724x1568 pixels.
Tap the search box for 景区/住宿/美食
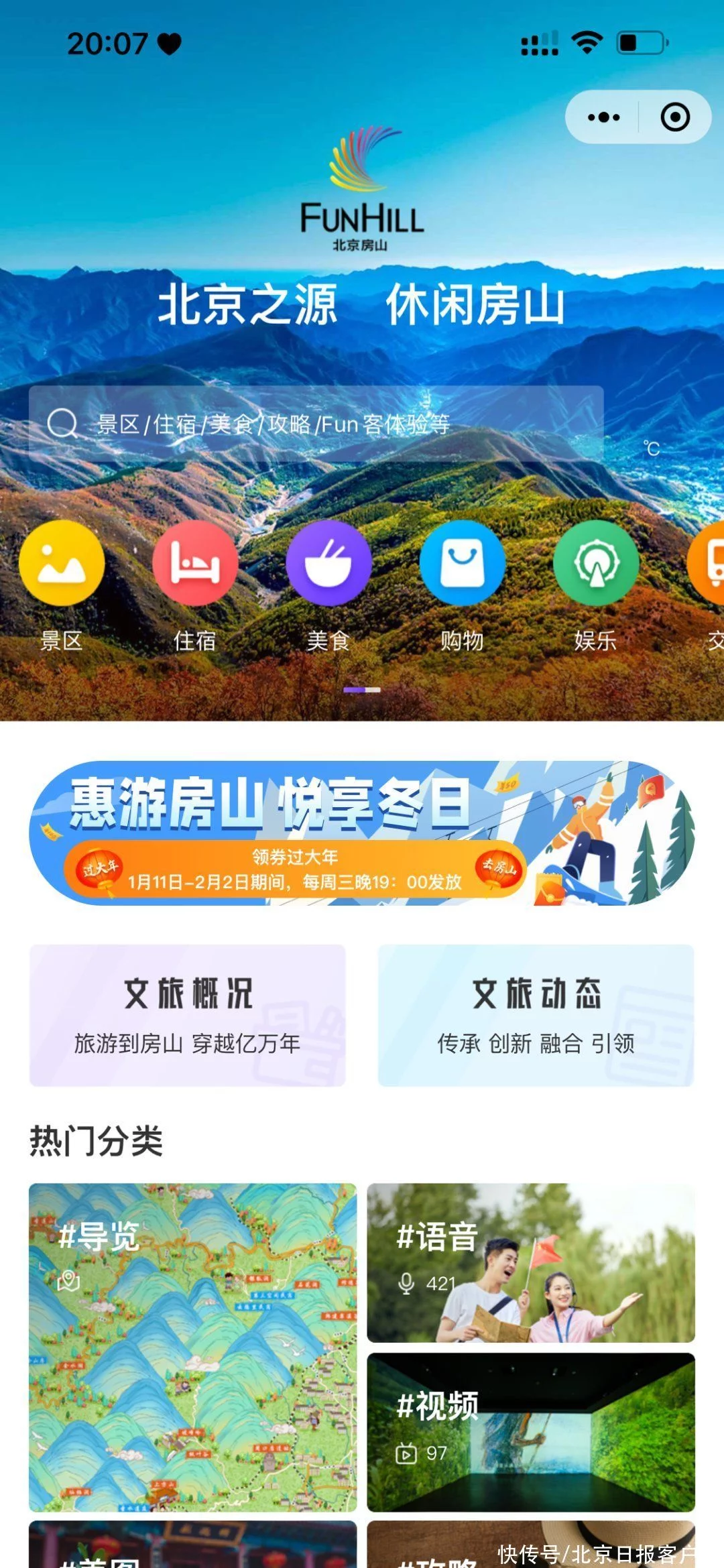[315, 424]
